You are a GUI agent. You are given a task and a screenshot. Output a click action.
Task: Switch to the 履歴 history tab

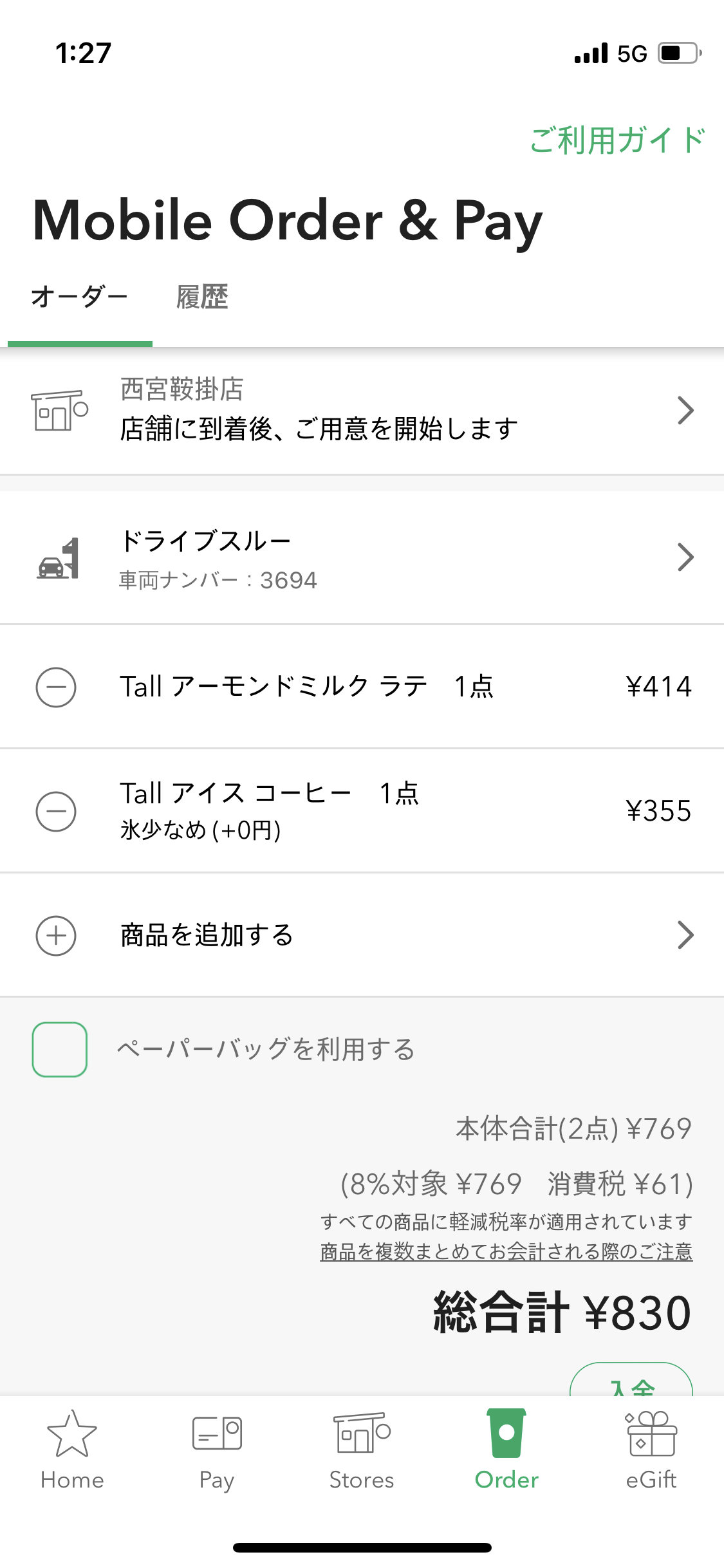pos(202,297)
